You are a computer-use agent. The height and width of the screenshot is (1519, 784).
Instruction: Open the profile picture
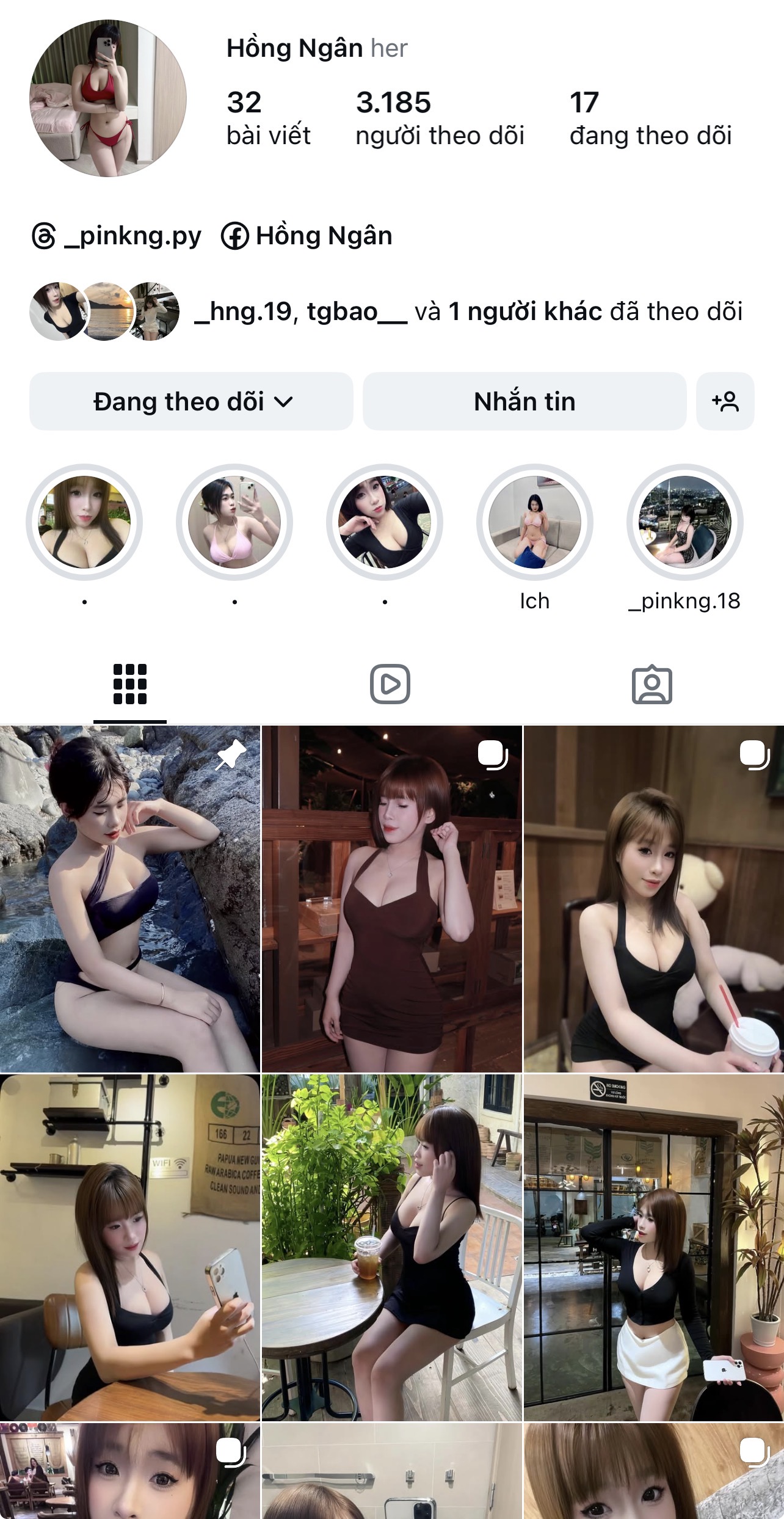[108, 98]
